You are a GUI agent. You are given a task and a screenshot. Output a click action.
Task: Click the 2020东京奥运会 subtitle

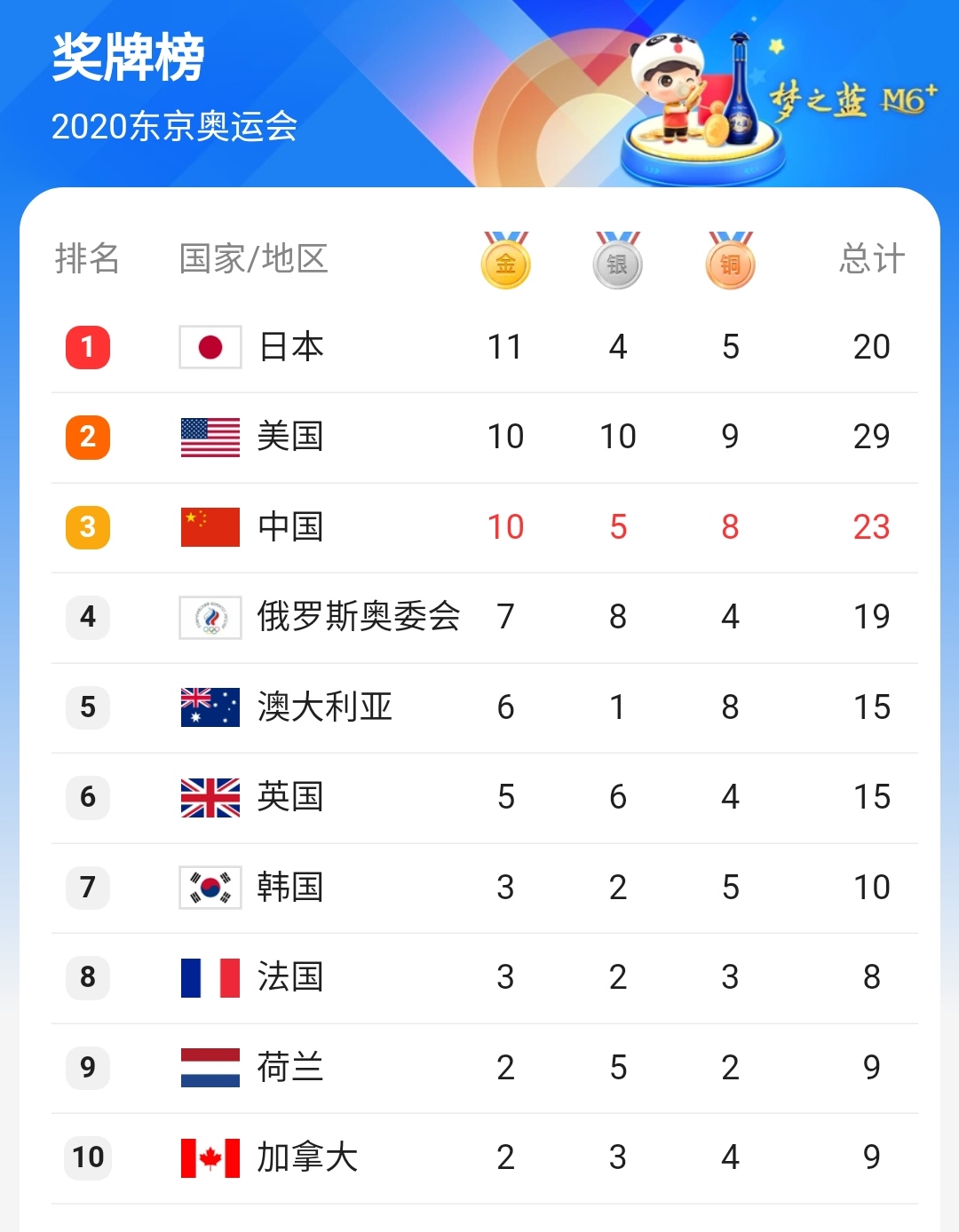click(x=178, y=127)
